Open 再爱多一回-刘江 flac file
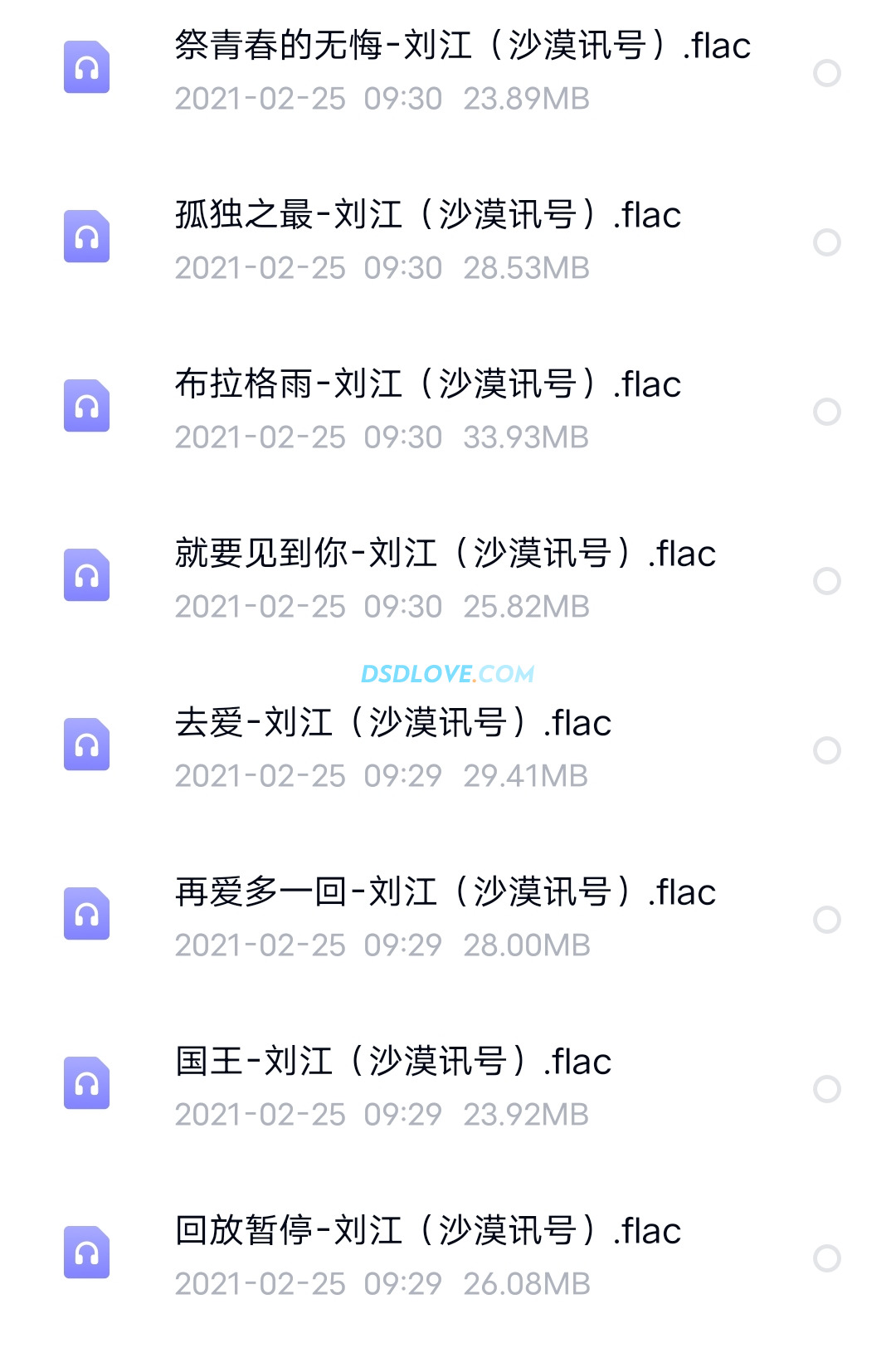 pos(445,893)
